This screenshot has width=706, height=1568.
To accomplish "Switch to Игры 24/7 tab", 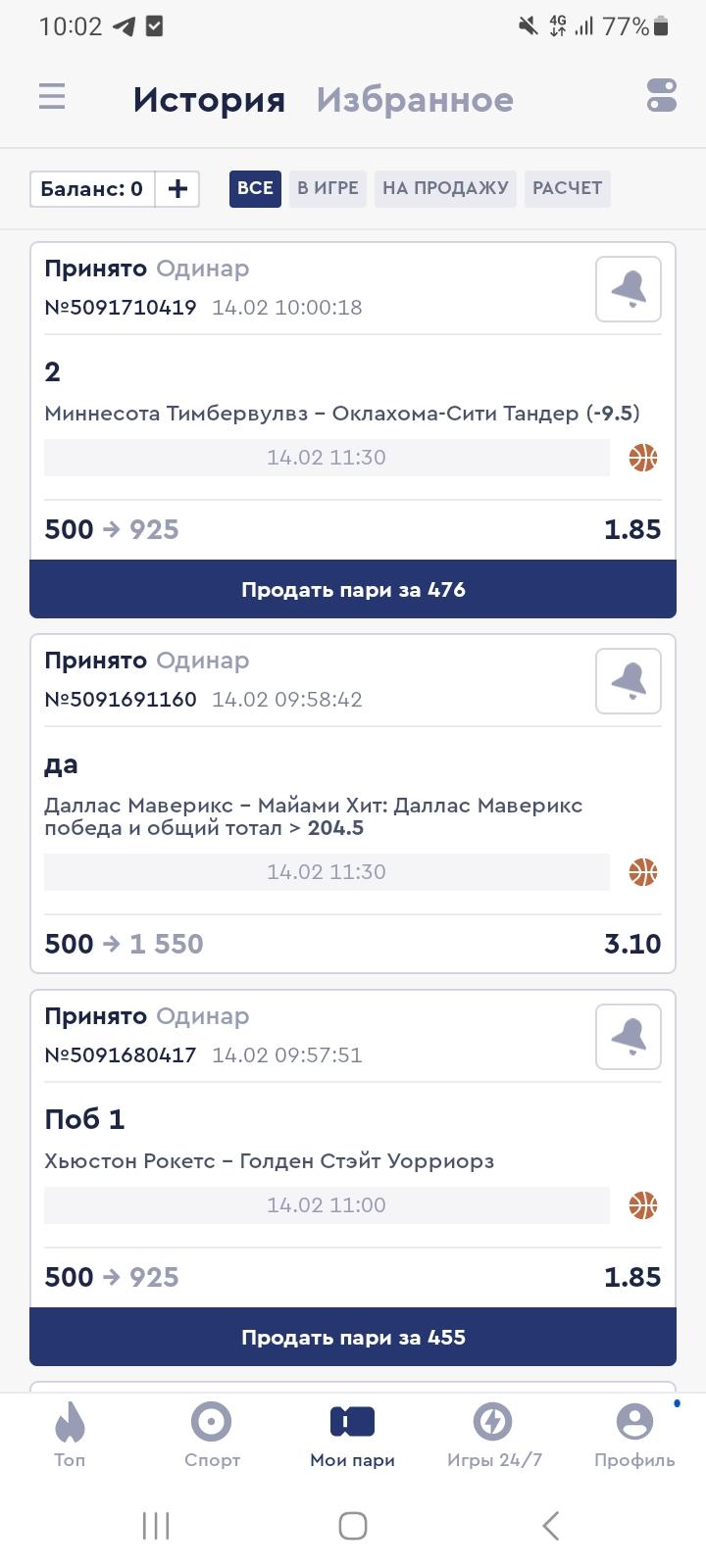I will point(494,1435).
